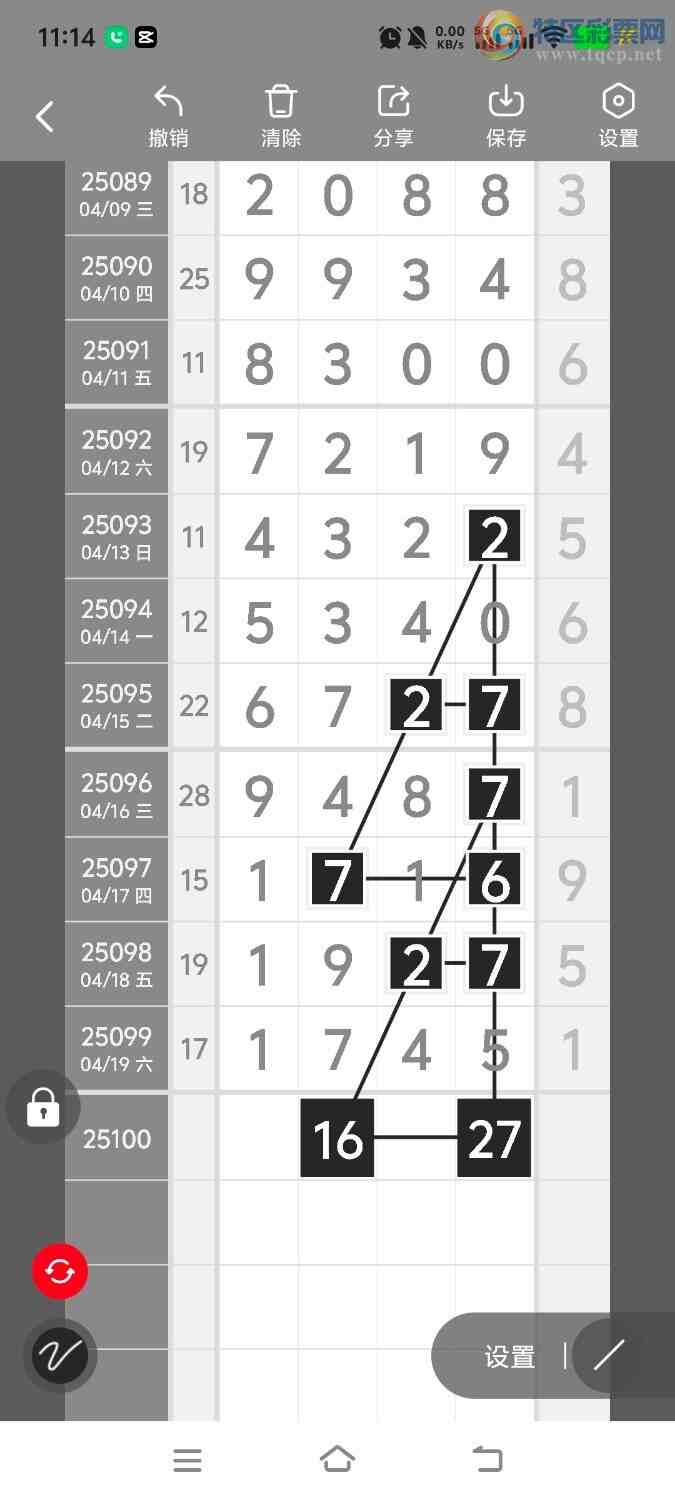Select the freehand curve drawing tool

click(x=60, y=1356)
